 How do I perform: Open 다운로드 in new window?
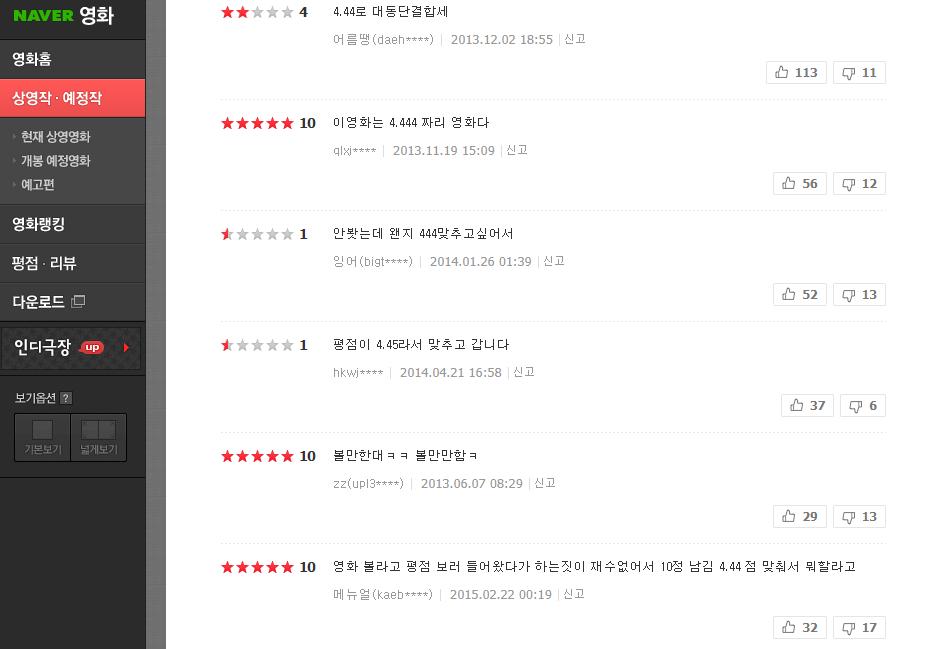[48, 302]
